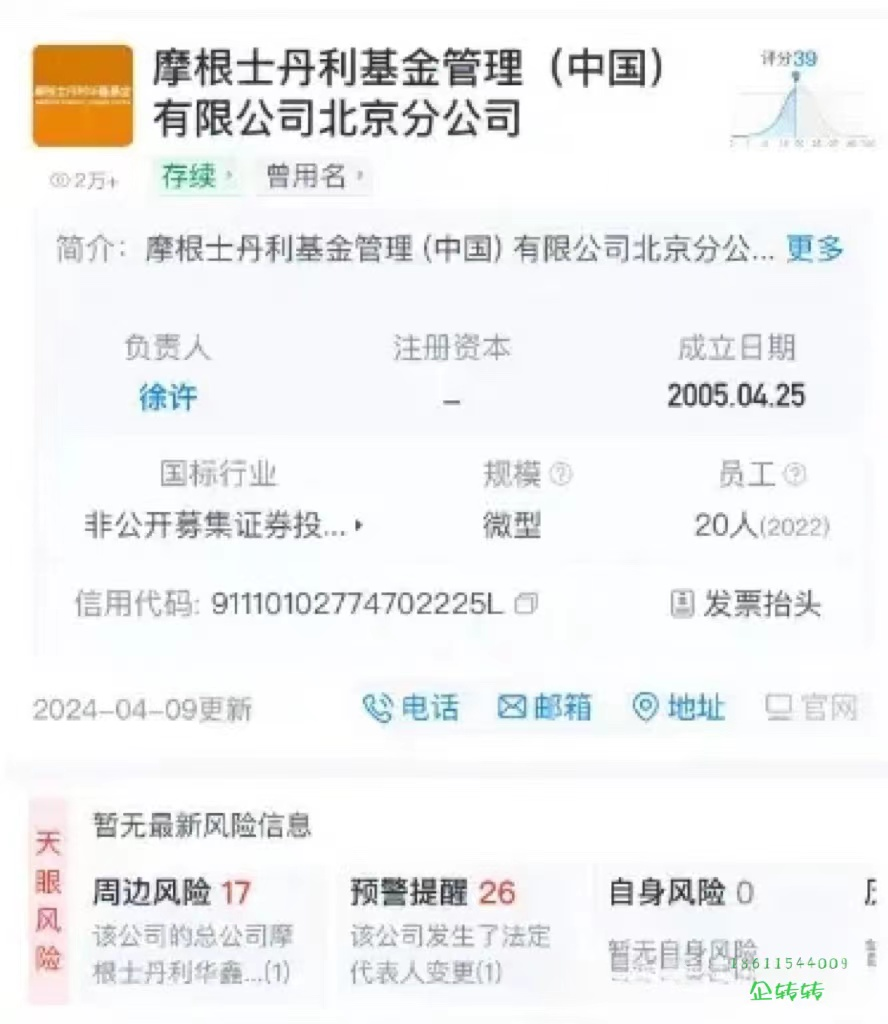Viewport: 888px width, 1024px height.
Task: Show 员工 help question mark
Action: click(795, 475)
